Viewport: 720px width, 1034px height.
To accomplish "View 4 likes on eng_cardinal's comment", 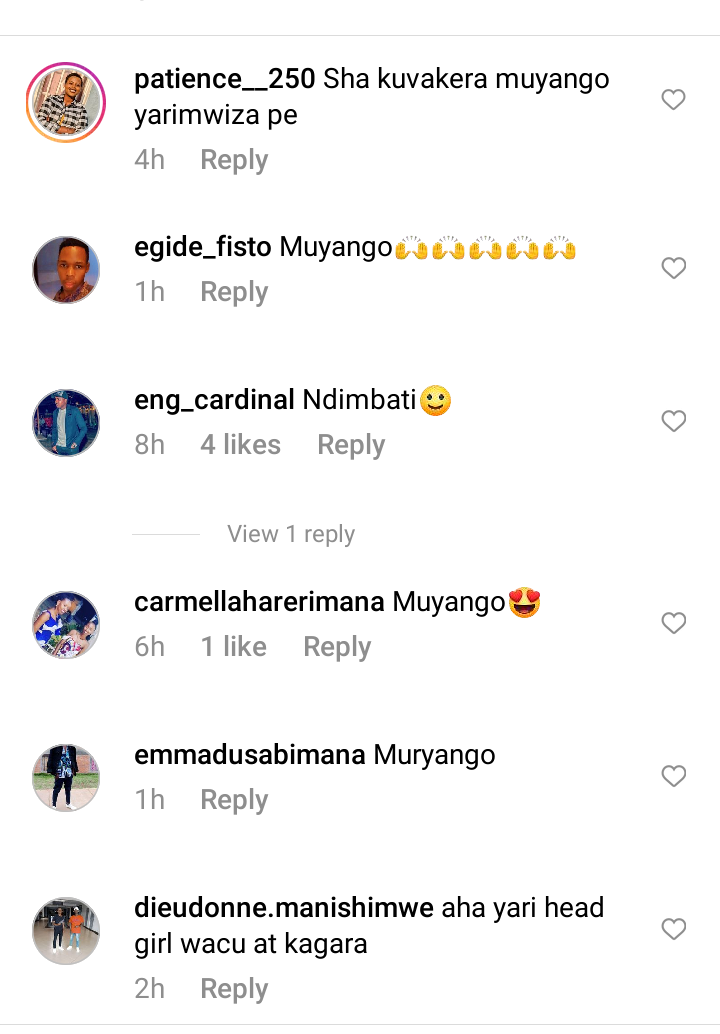I will 240,445.
